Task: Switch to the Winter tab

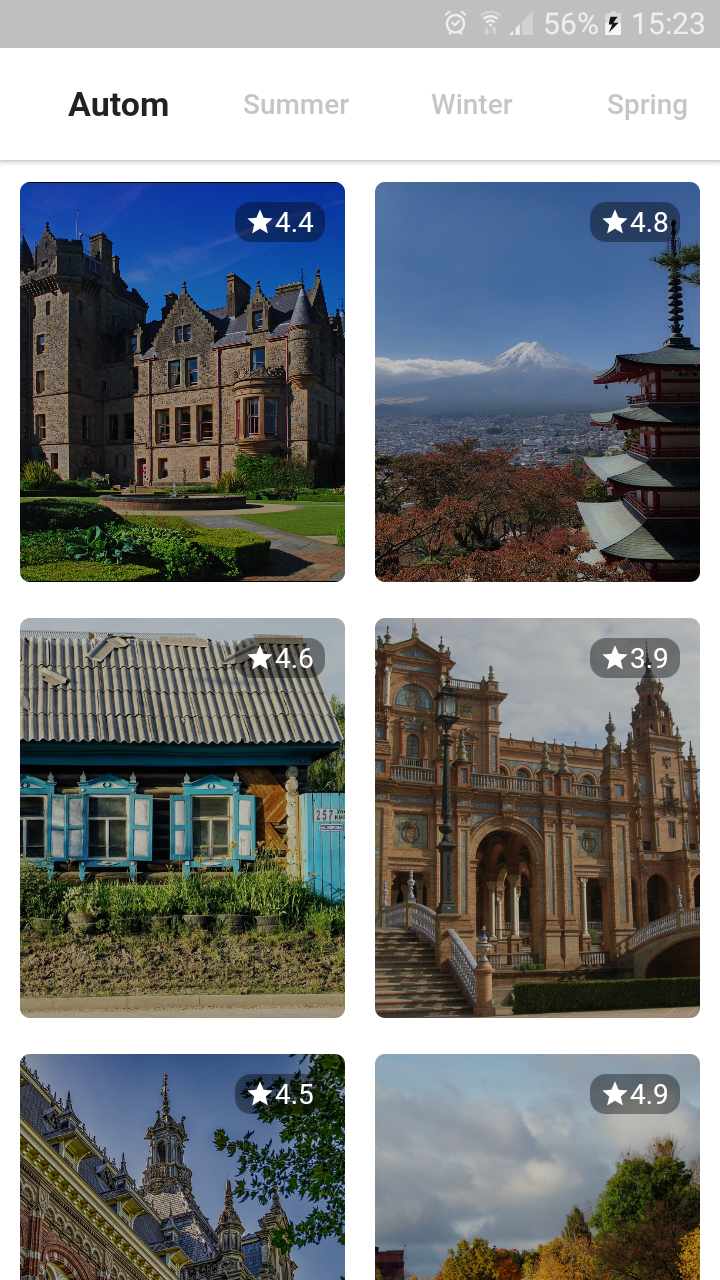Action: pos(471,105)
